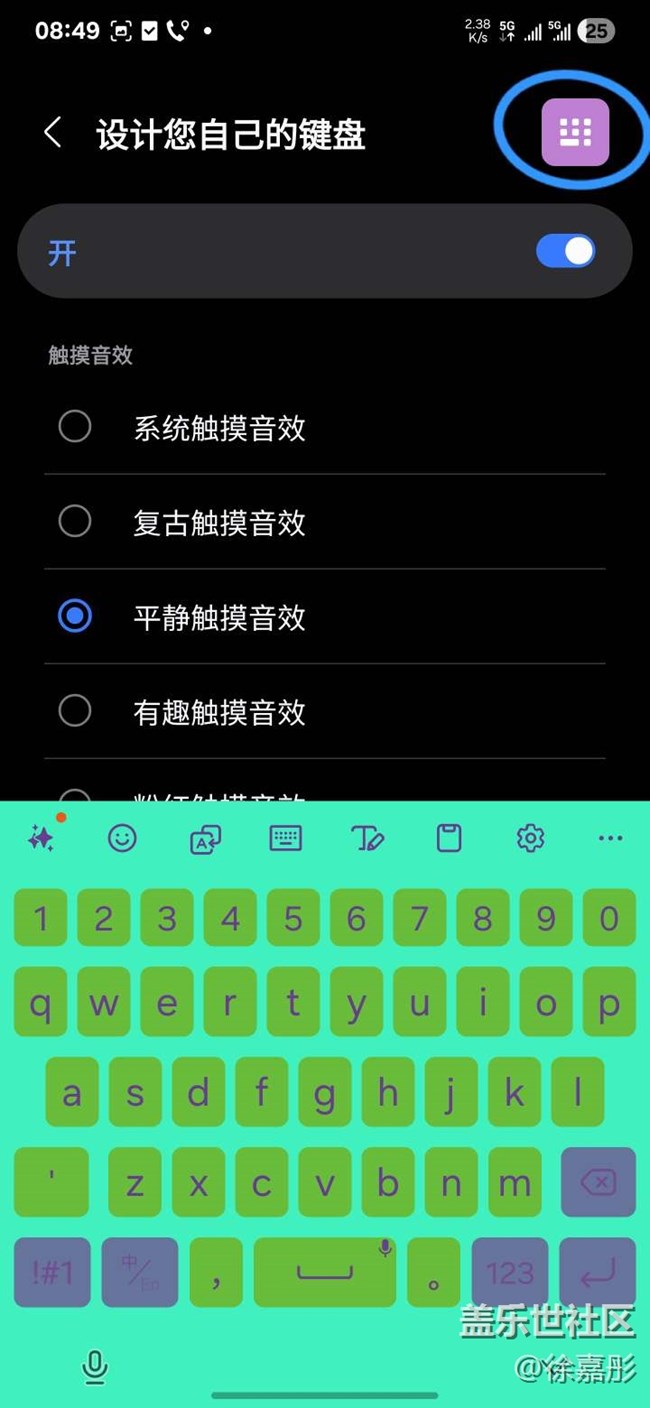Choose 复古触摸音效
Viewport: 650px width, 1408px height.
click(x=75, y=522)
